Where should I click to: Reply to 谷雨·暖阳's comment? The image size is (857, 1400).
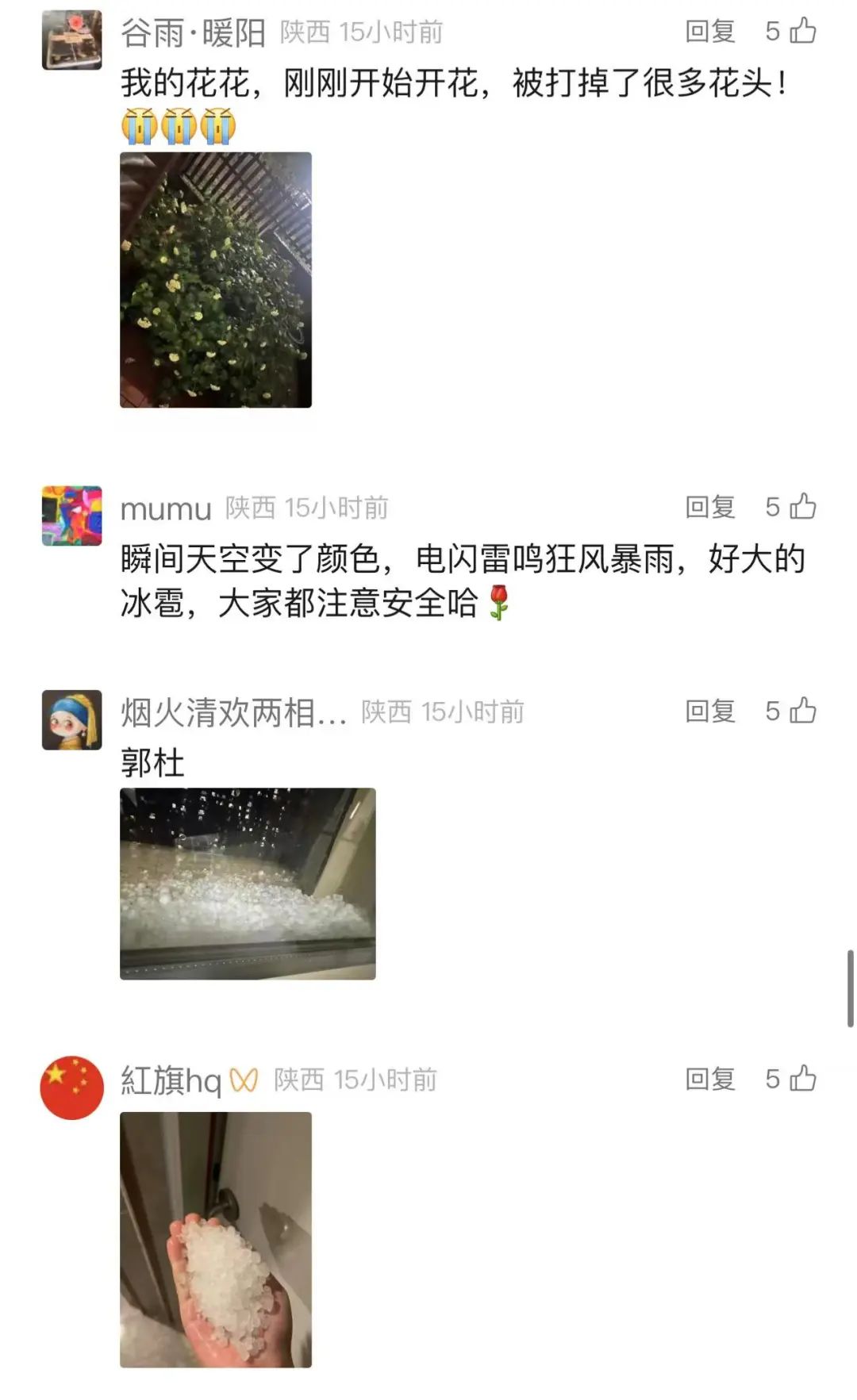click(710, 32)
